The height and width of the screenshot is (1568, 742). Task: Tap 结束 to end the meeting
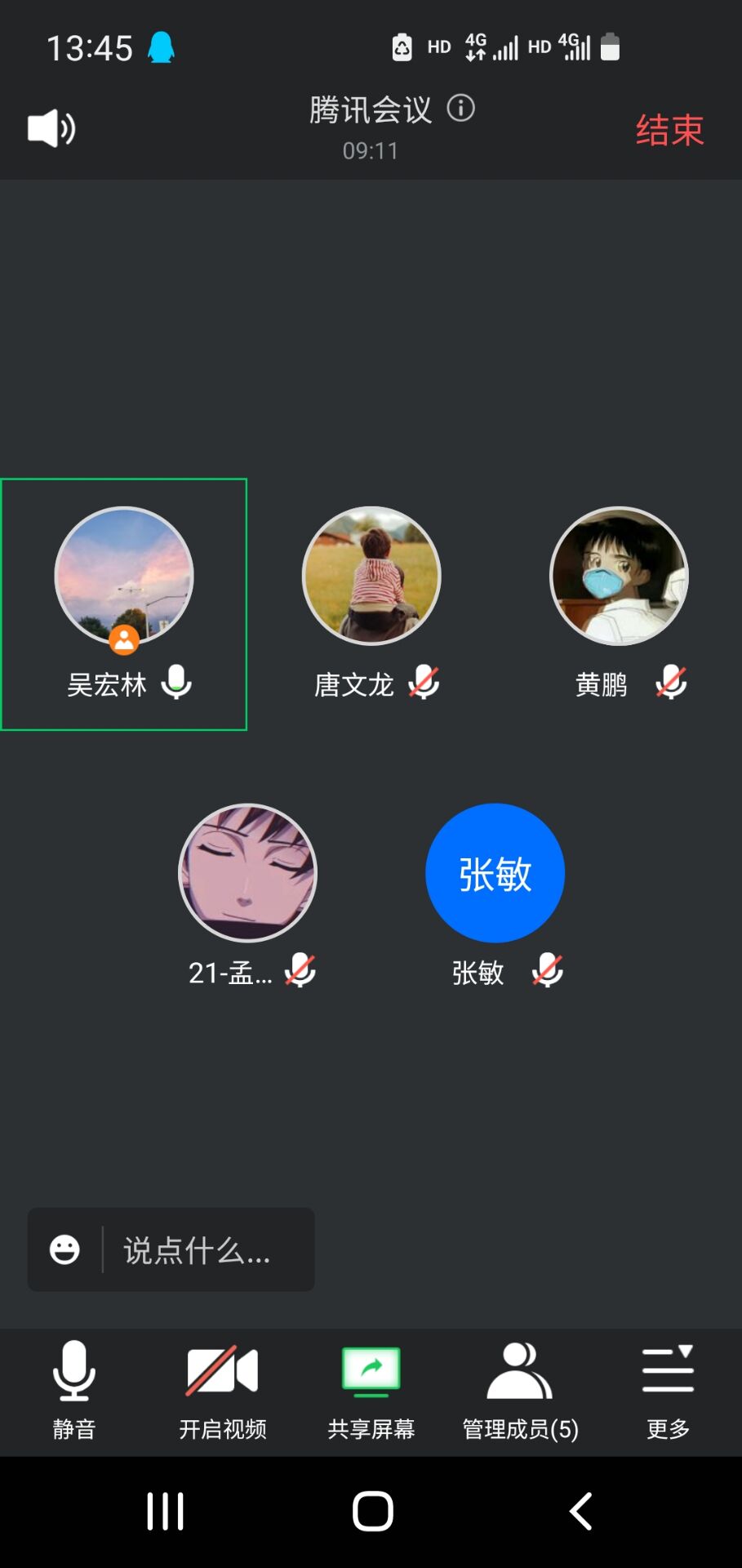[669, 130]
